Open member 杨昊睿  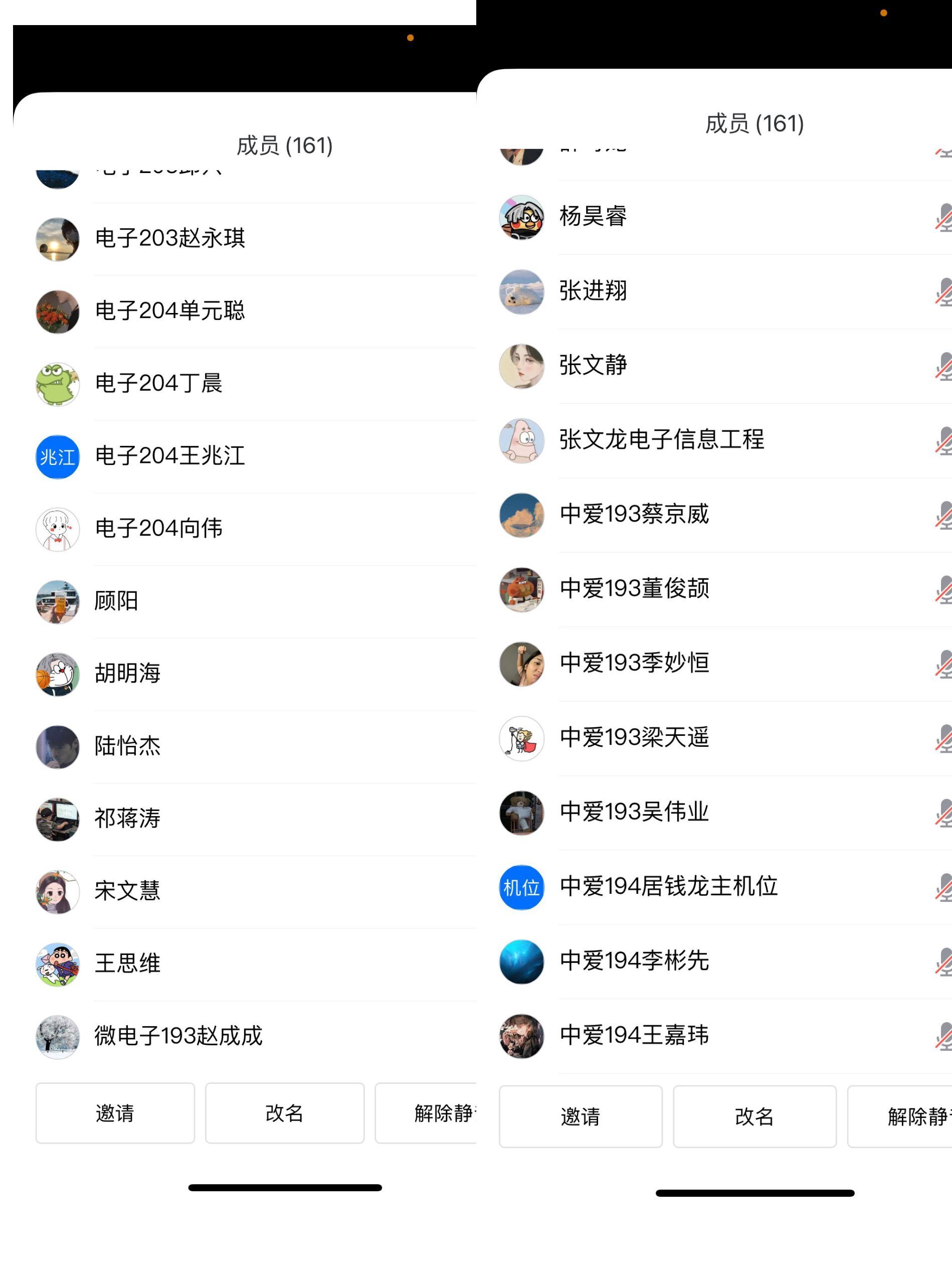coord(593,217)
